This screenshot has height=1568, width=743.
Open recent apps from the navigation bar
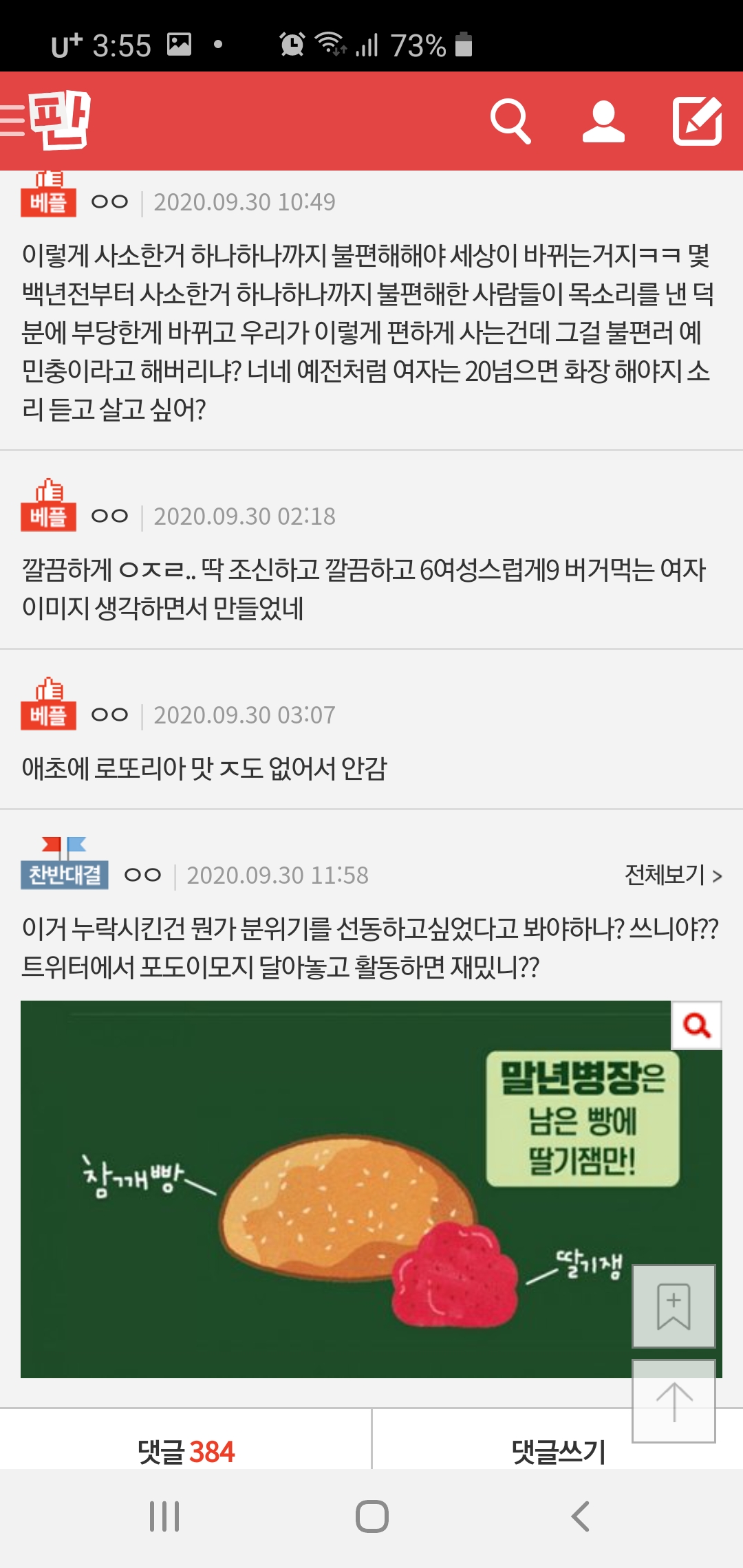[164, 1516]
